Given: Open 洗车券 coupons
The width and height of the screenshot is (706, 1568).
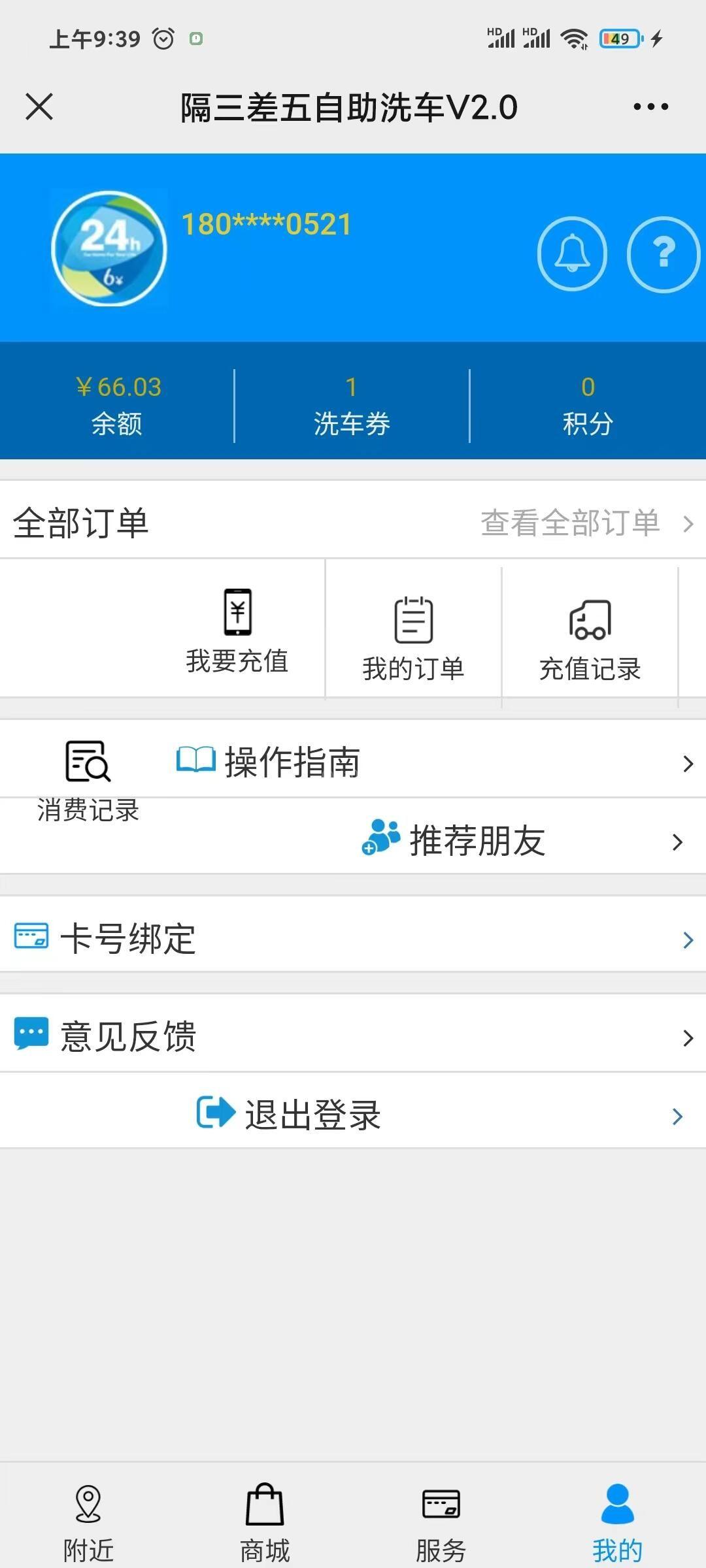Looking at the screenshot, I should pyautogui.click(x=352, y=405).
